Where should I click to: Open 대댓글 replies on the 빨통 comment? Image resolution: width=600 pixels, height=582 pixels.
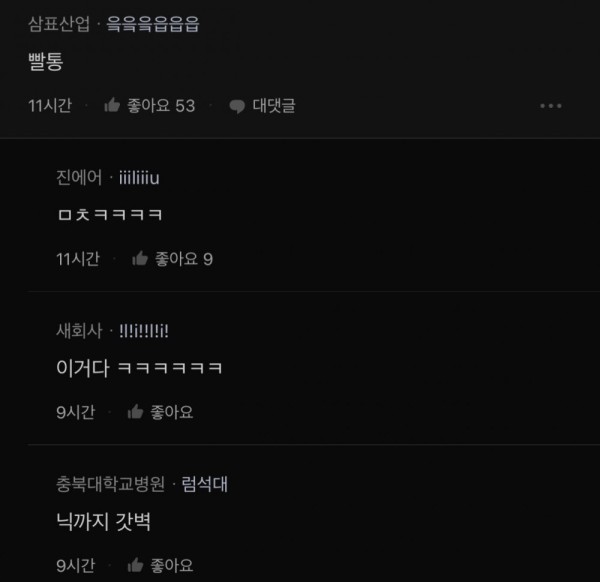tap(262, 105)
